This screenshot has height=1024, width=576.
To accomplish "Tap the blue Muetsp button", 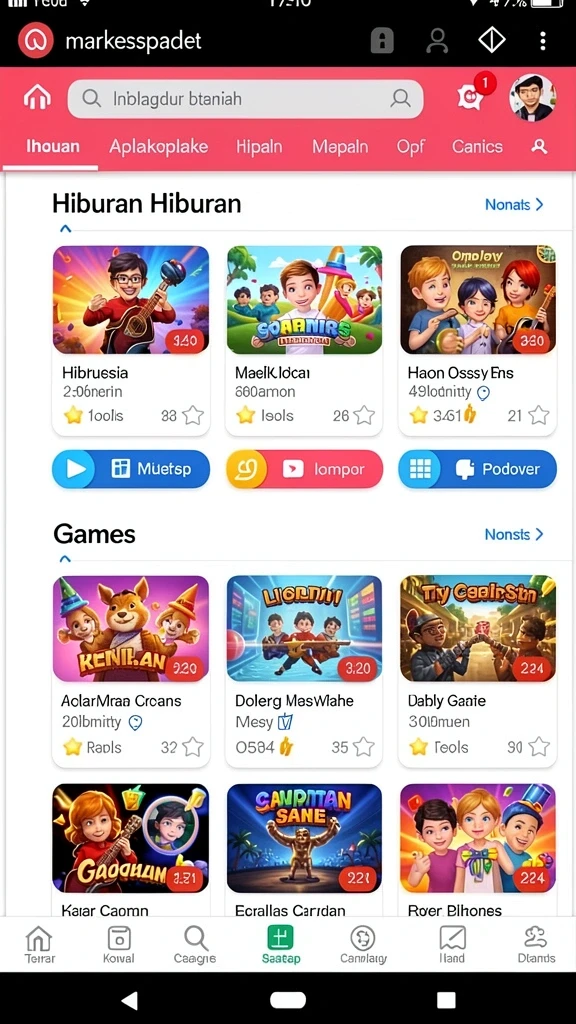I will (x=131, y=469).
